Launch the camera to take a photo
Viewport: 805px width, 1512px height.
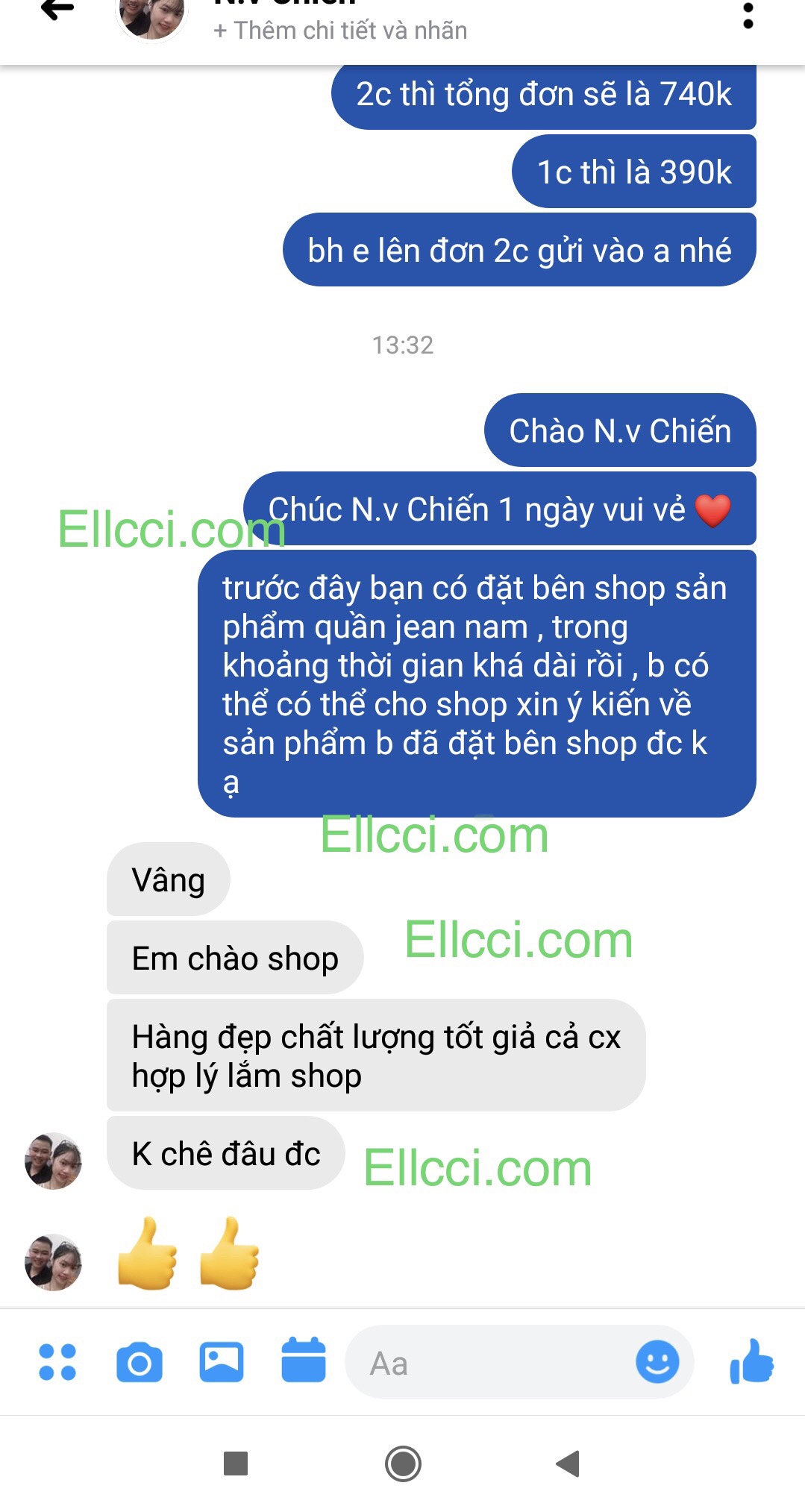140,1362
